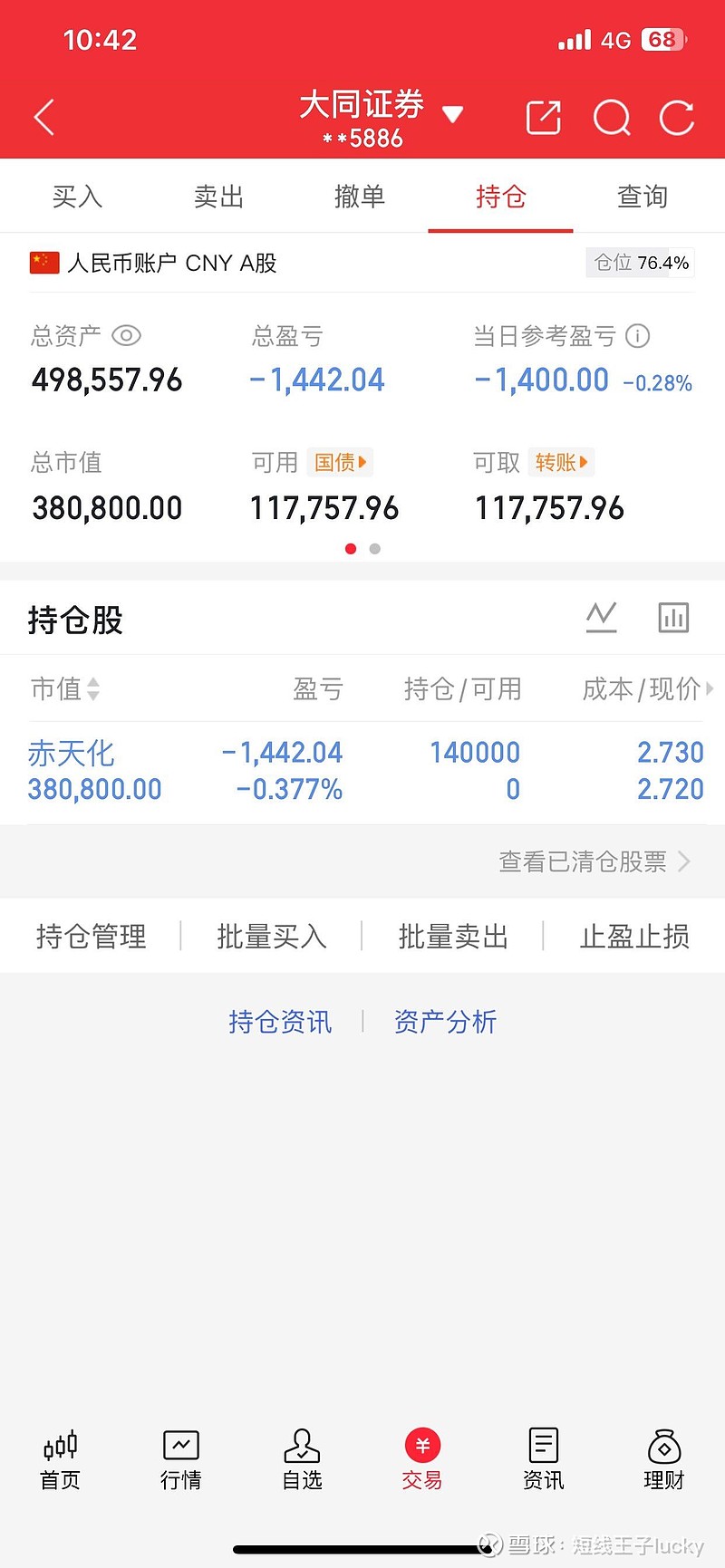Switch holdings view to bar chart icon
Viewport: 725px width, 1568px height.
[672, 617]
